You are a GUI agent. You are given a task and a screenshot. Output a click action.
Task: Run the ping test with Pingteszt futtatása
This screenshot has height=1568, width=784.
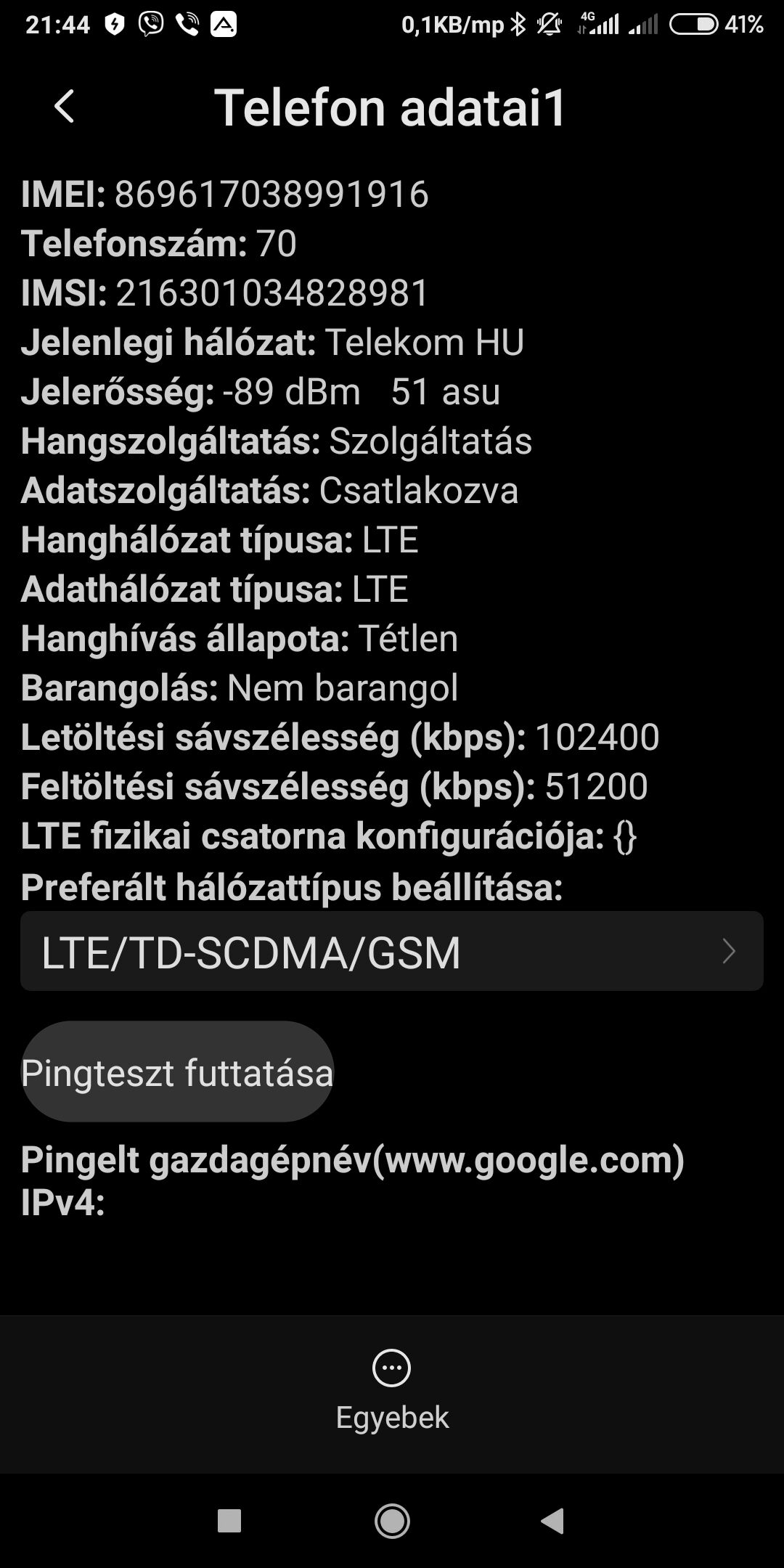(x=177, y=1072)
